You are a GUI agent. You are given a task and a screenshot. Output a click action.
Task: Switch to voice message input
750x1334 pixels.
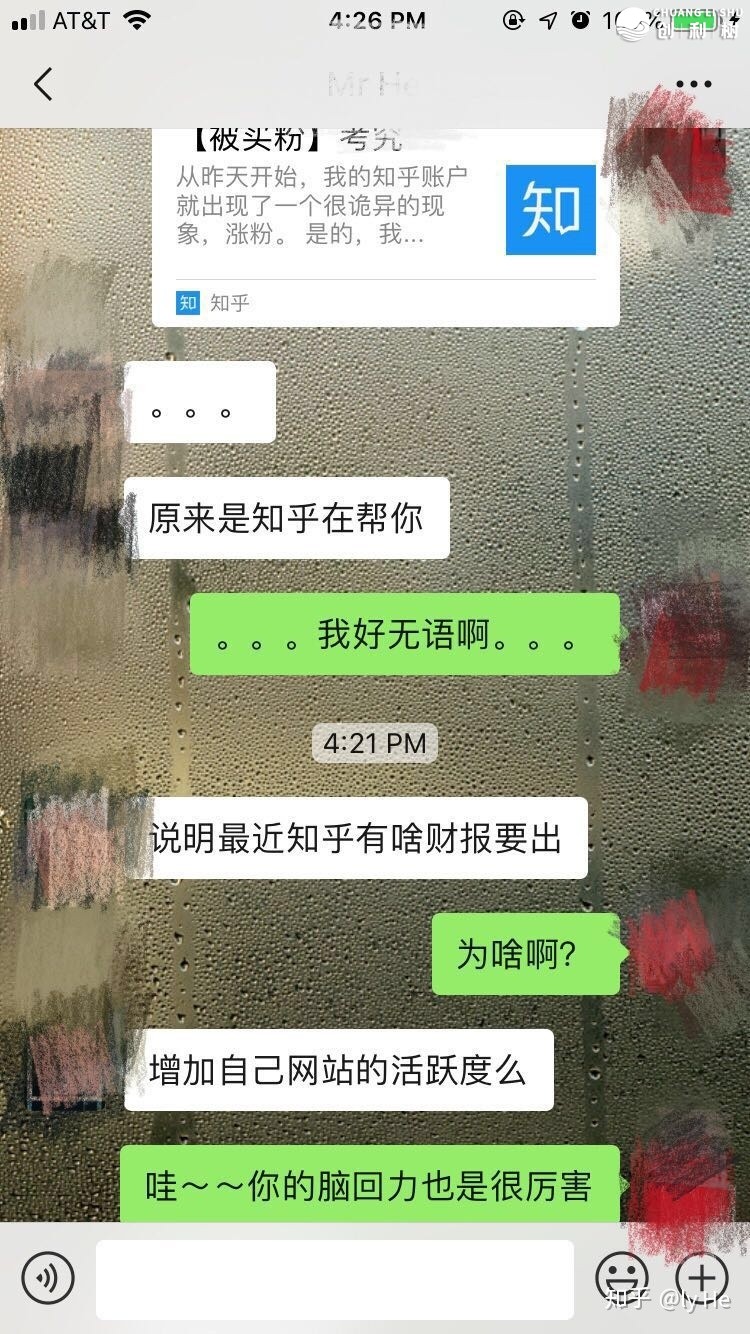tap(48, 1278)
